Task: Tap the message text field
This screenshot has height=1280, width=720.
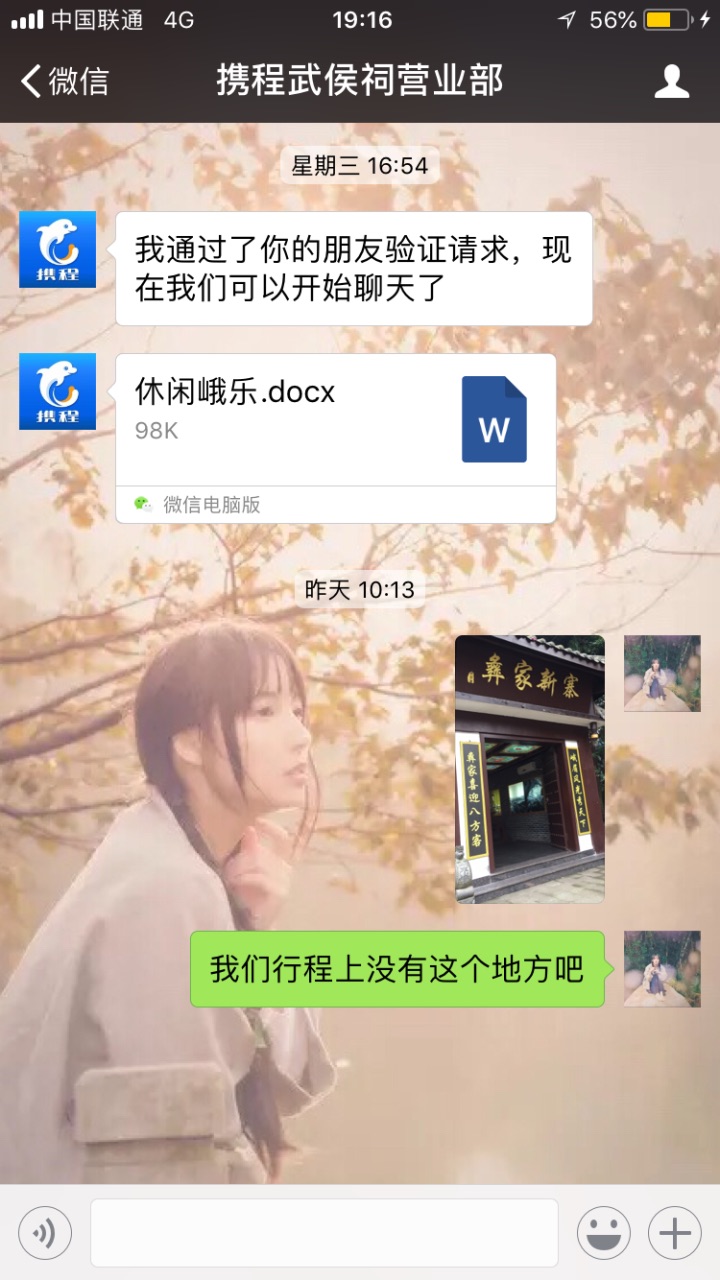Action: pyautogui.click(x=325, y=1233)
